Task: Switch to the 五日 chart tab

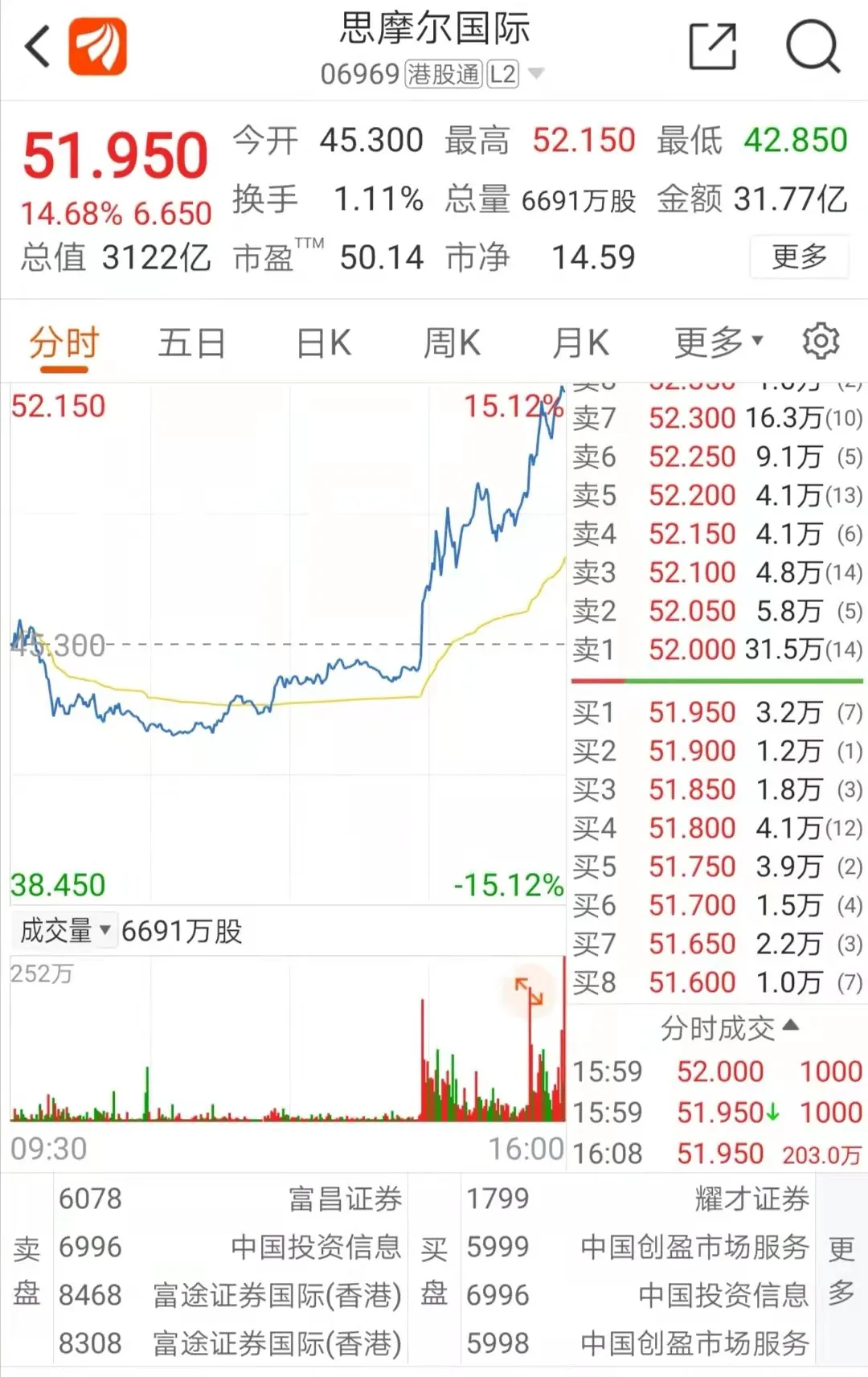Action: tap(191, 343)
